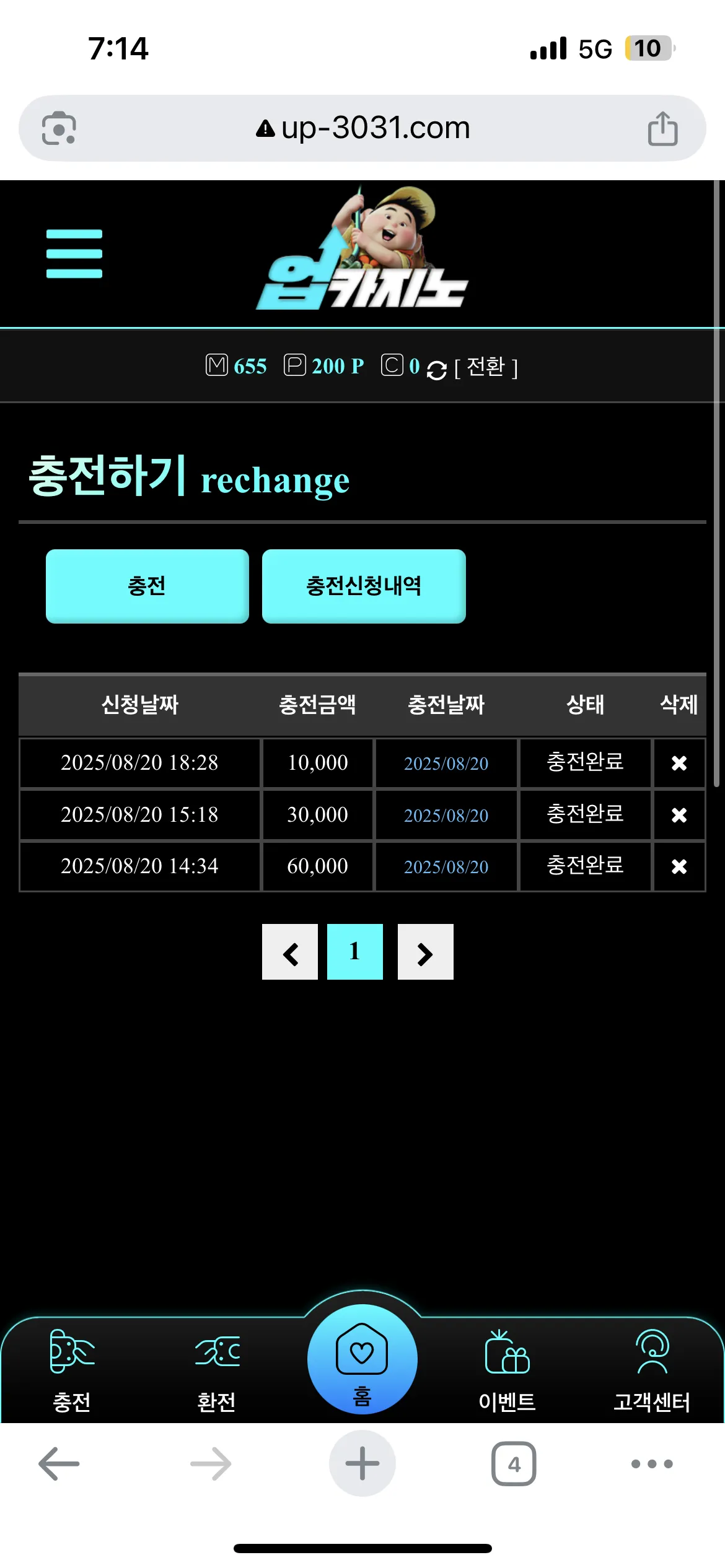
Task: Open the browser tabs switcher showing 4
Action: [x=514, y=1464]
